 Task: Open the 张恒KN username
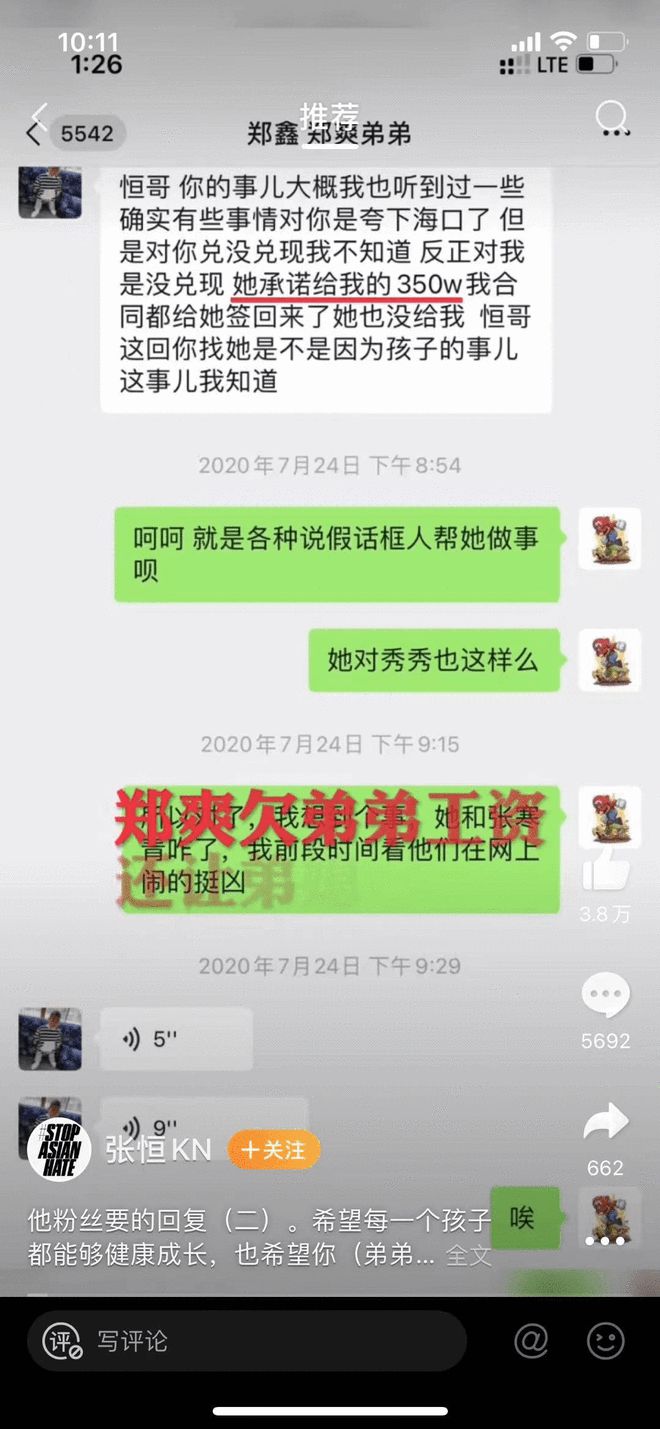pos(158,1150)
